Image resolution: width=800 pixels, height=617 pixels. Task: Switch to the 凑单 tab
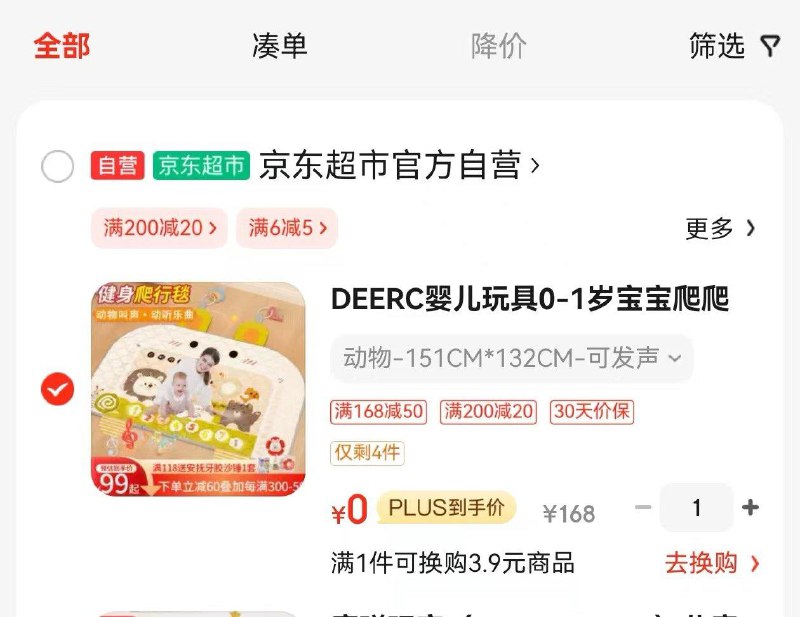(x=279, y=46)
